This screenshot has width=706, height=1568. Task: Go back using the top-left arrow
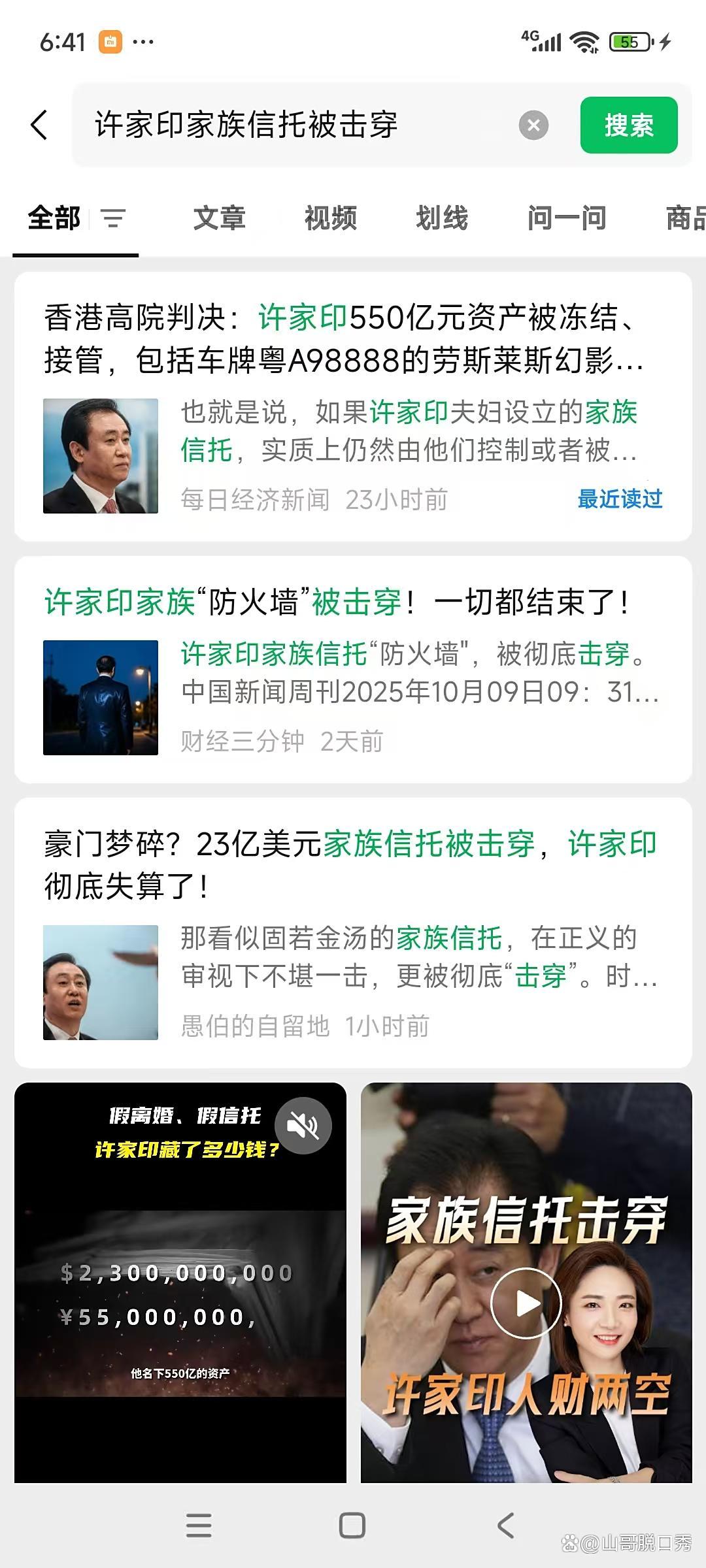click(x=39, y=125)
